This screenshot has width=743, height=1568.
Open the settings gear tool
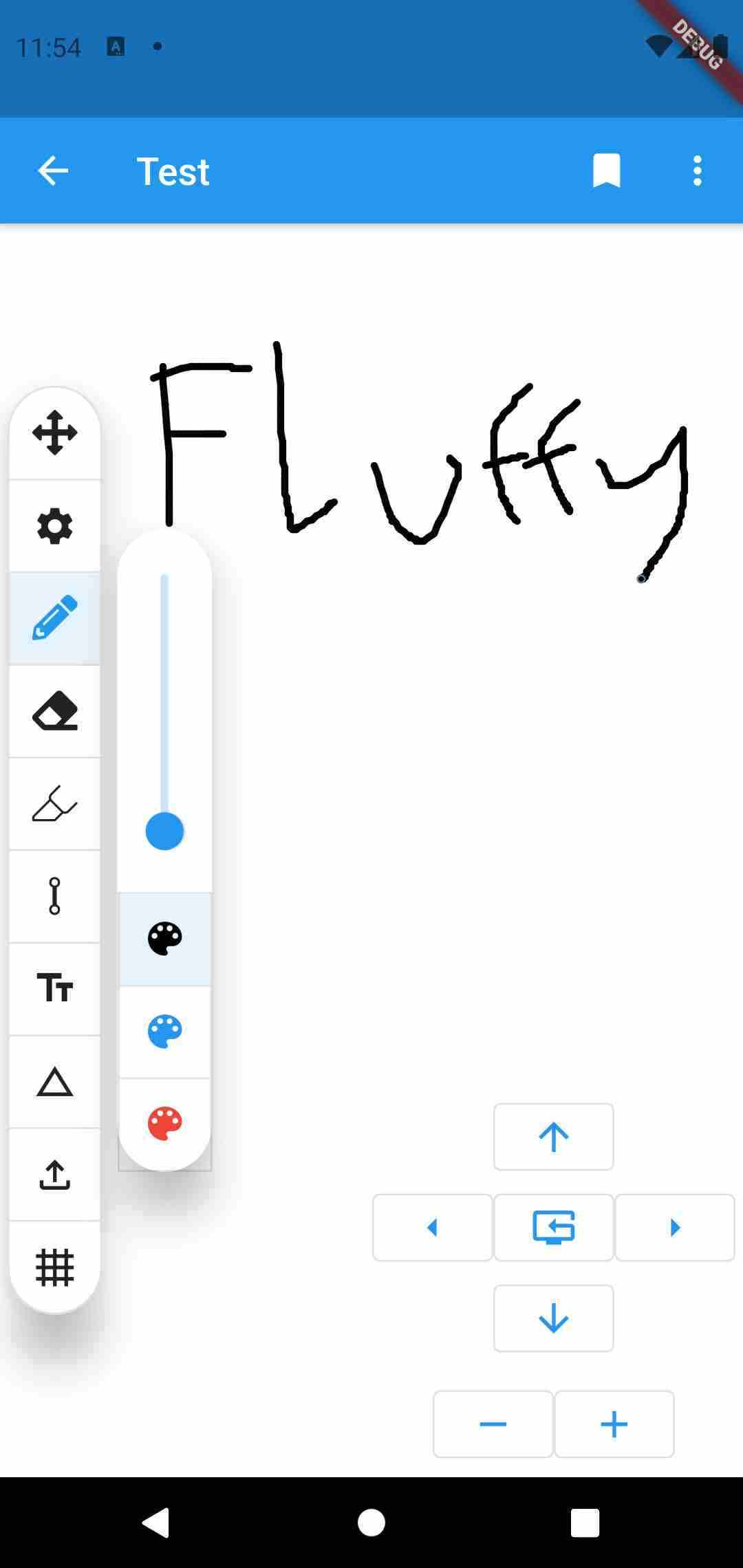pyautogui.click(x=55, y=526)
